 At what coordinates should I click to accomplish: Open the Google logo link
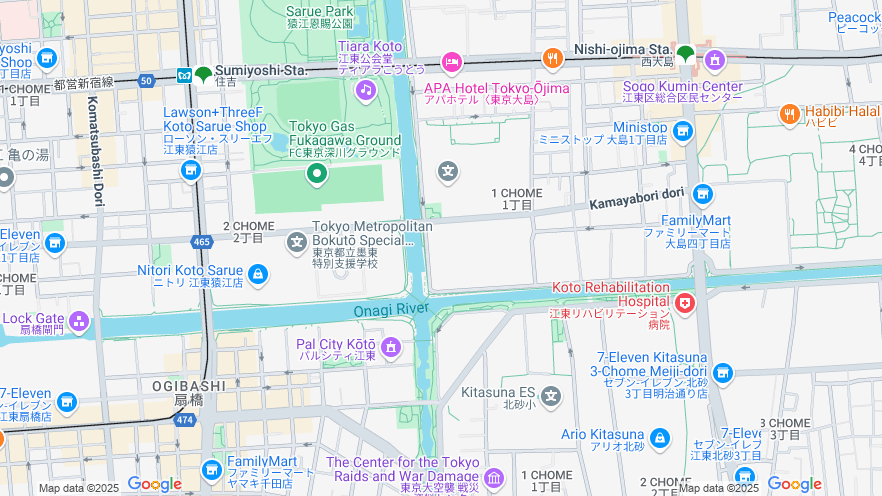154,485
